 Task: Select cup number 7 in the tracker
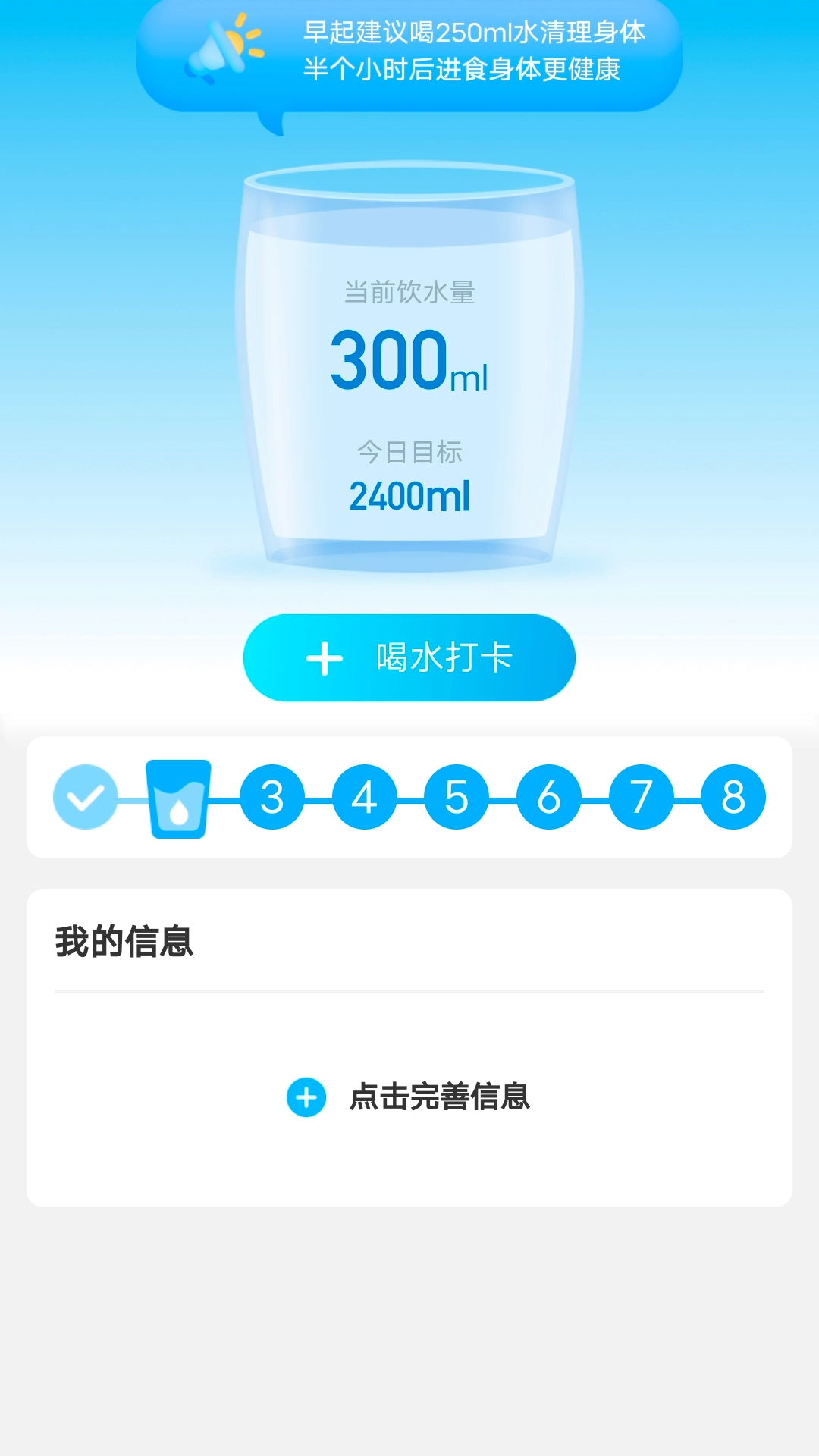(641, 797)
